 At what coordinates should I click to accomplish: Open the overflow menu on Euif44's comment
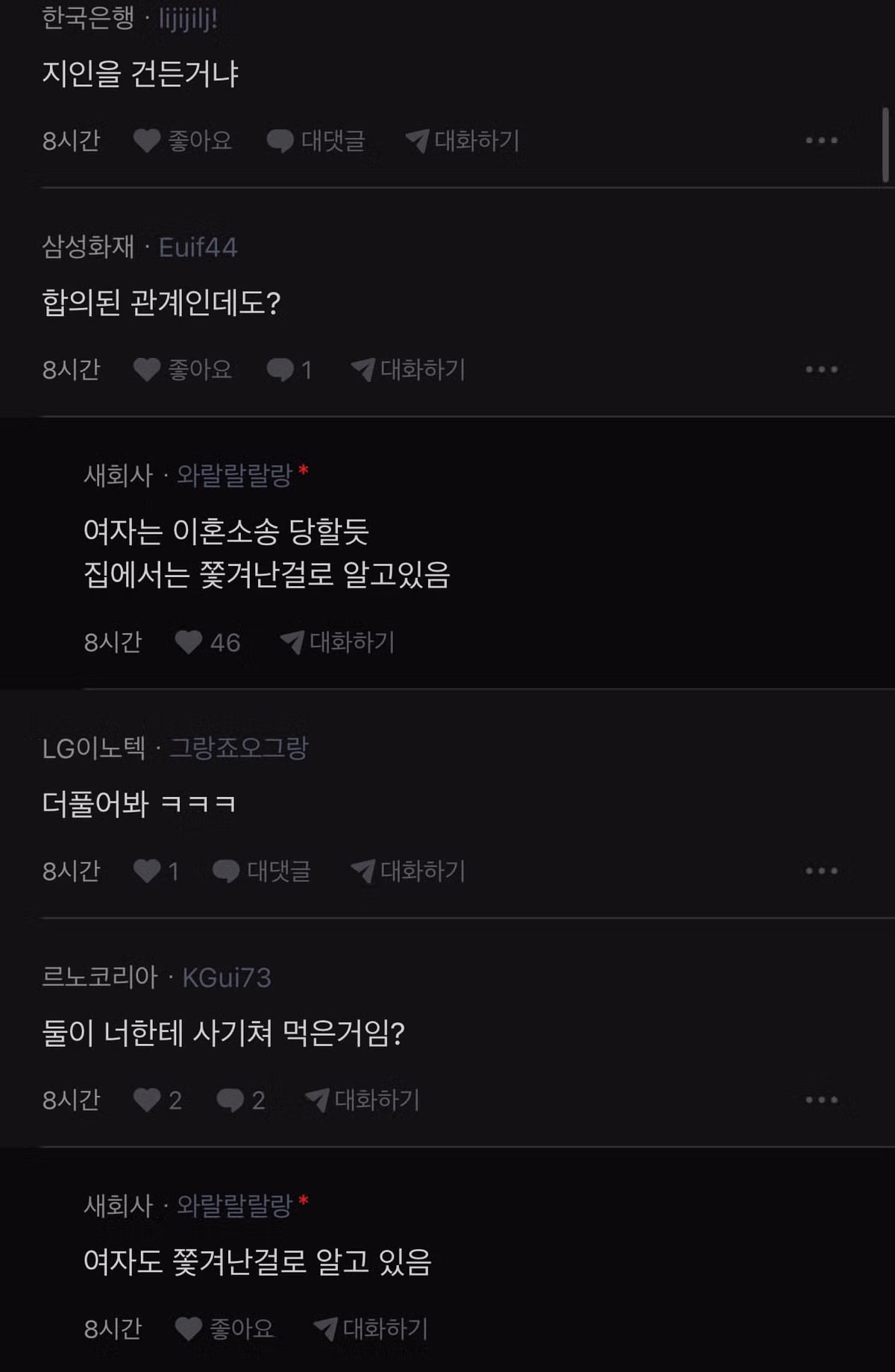tap(823, 368)
